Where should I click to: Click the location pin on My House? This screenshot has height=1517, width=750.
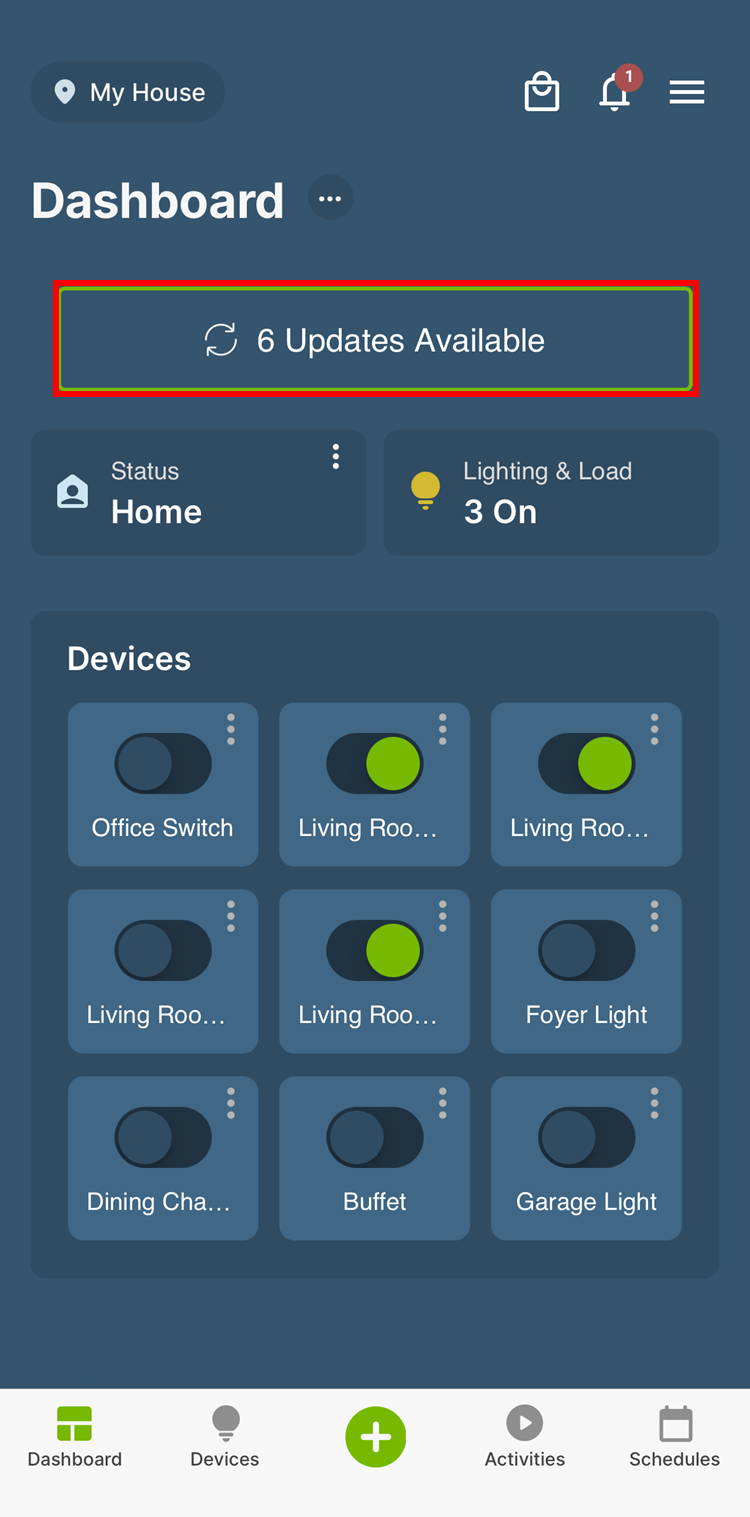tap(64, 92)
